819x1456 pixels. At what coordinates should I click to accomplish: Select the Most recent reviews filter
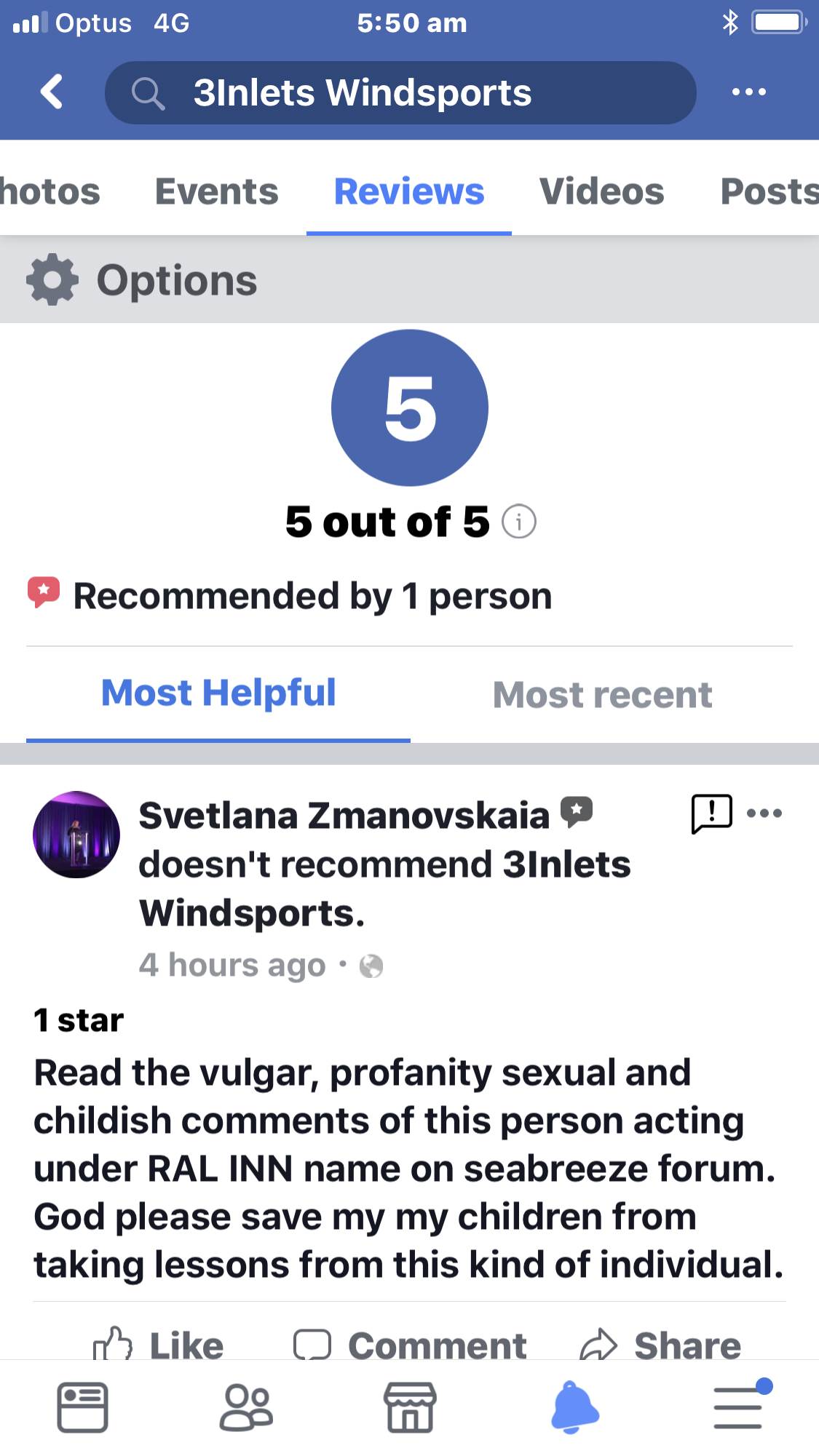tap(602, 694)
